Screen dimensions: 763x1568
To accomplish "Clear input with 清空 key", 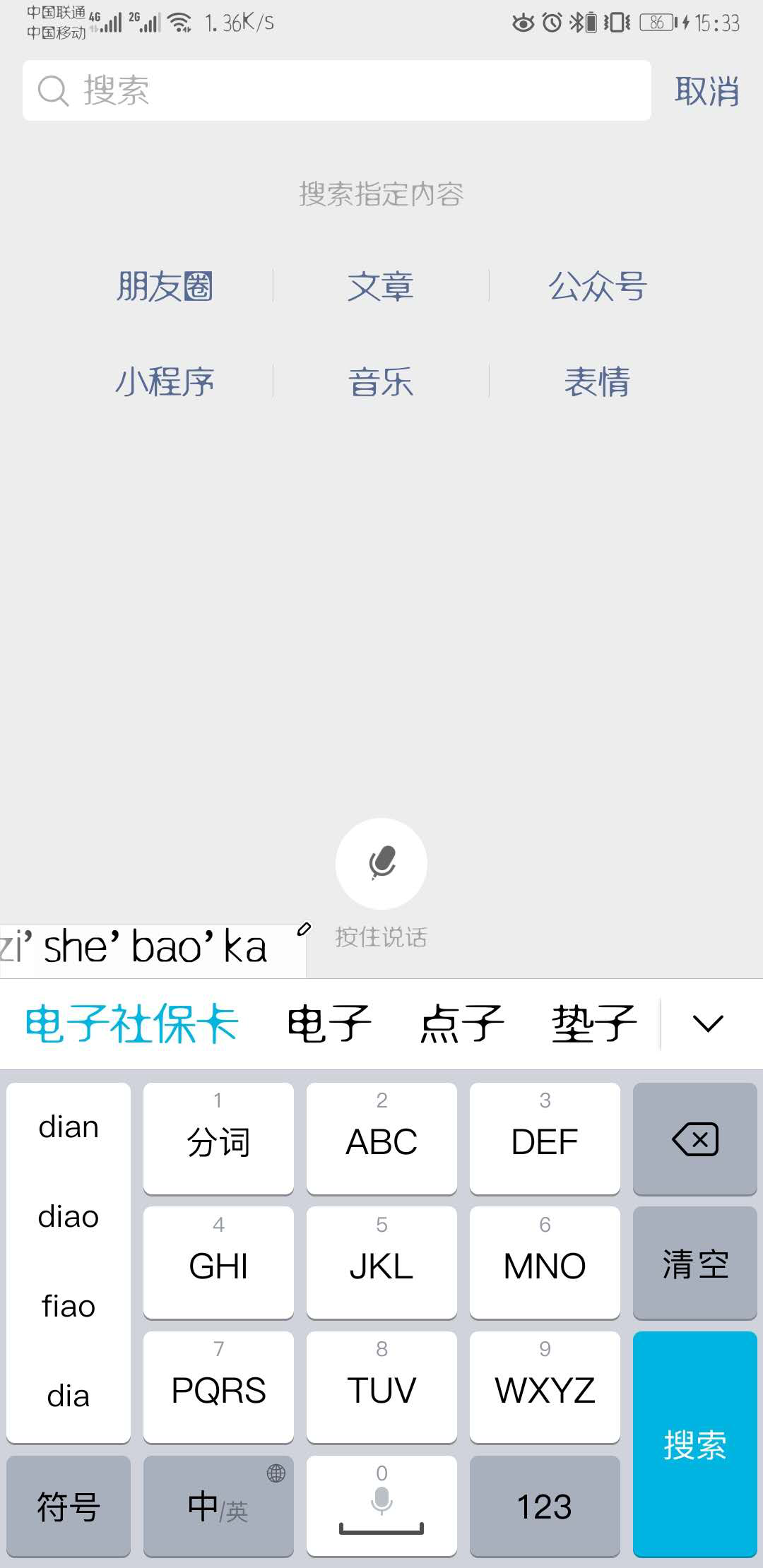I will (695, 1263).
